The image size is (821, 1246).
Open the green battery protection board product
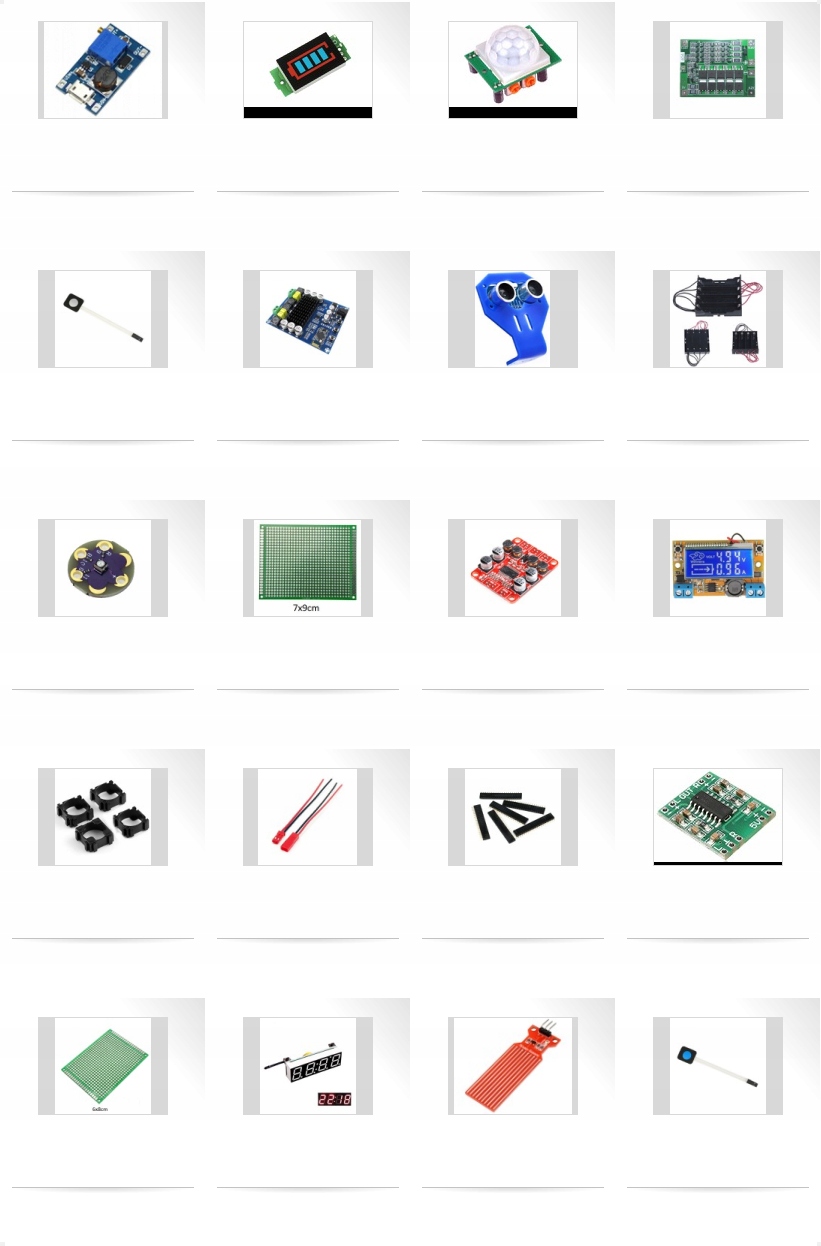718,68
